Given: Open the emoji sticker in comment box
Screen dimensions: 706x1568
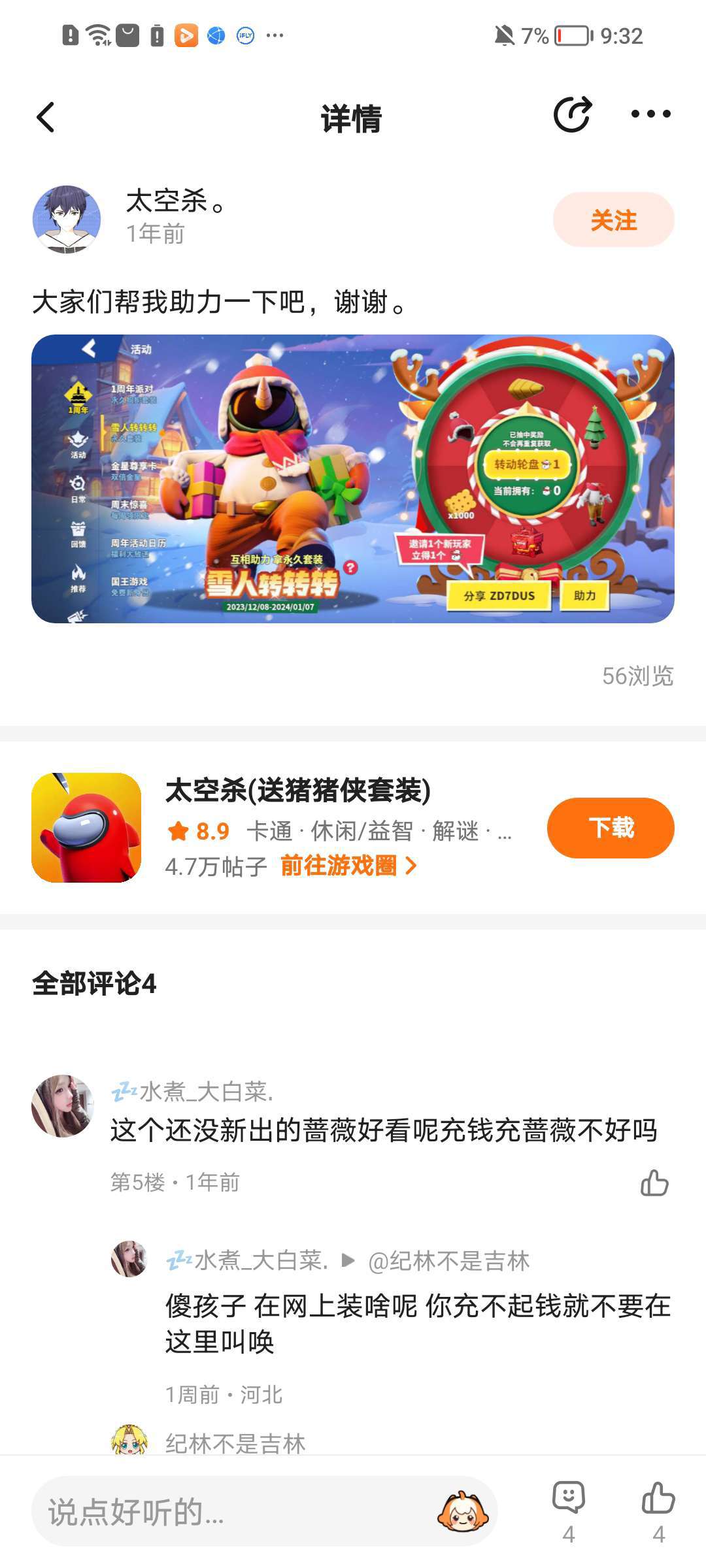Looking at the screenshot, I should (x=463, y=1511).
